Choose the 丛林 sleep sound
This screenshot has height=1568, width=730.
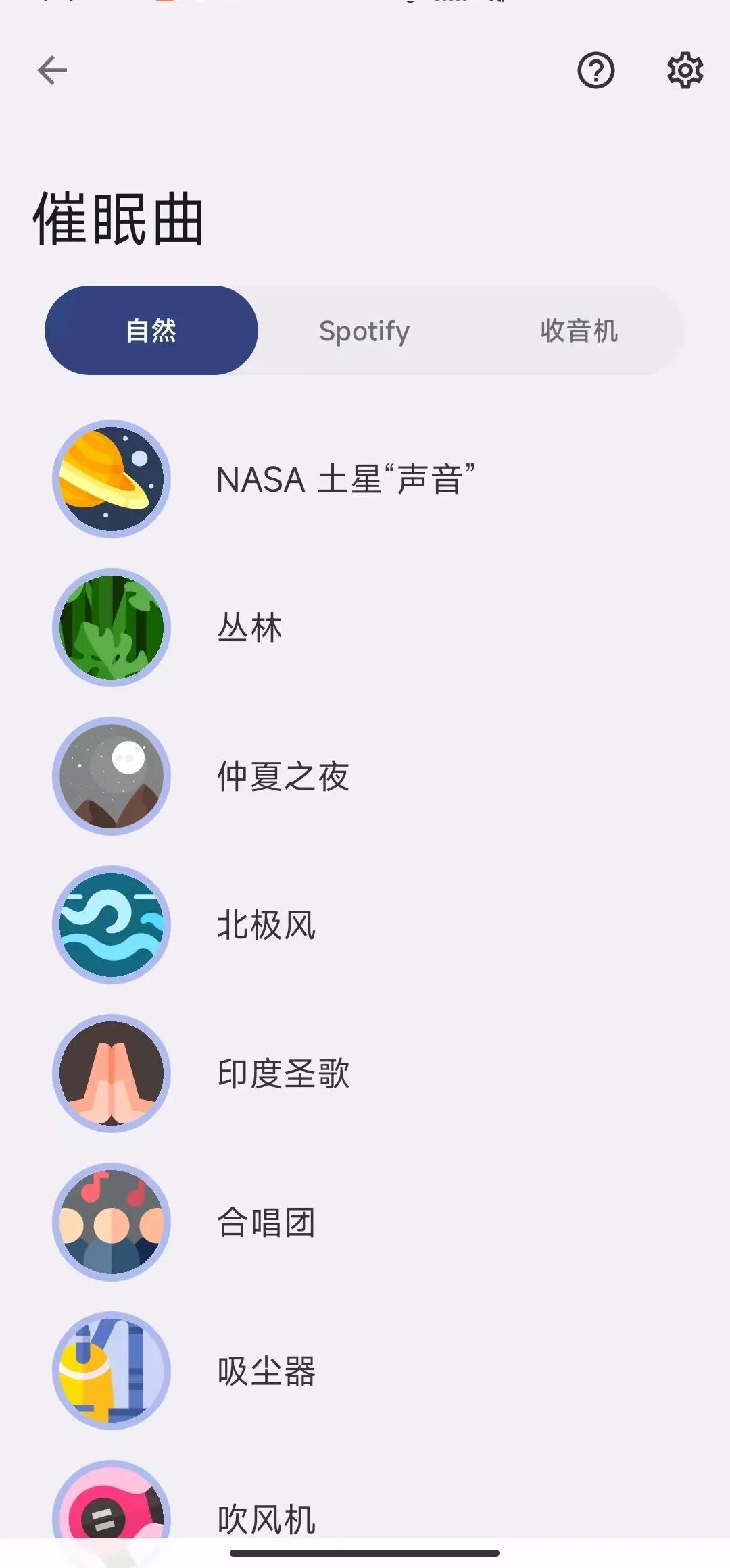(250, 628)
